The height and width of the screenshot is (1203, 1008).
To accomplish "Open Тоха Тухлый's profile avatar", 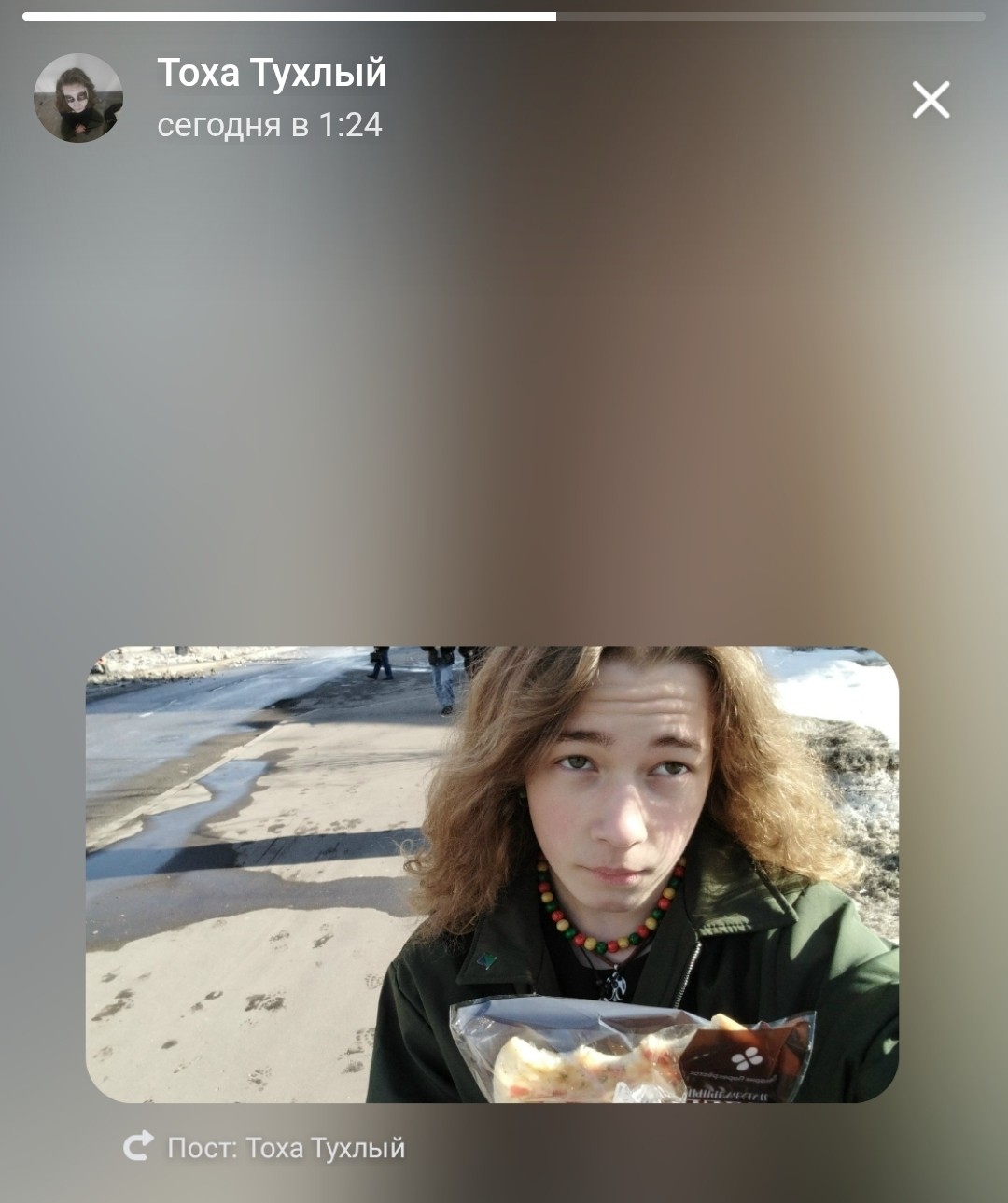I will pyautogui.click(x=78, y=98).
